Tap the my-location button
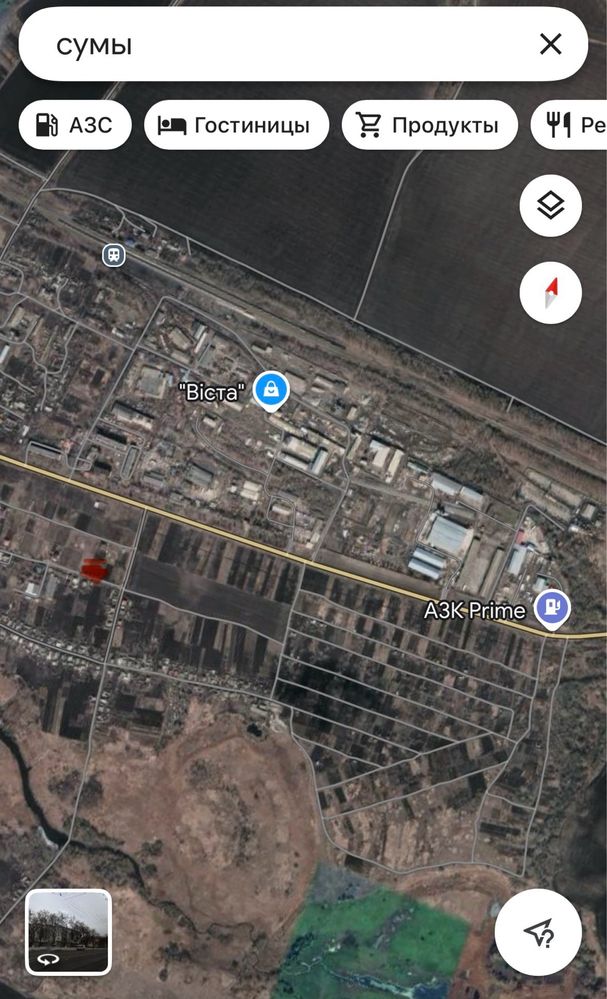This screenshot has width=607, height=999. 538,933
